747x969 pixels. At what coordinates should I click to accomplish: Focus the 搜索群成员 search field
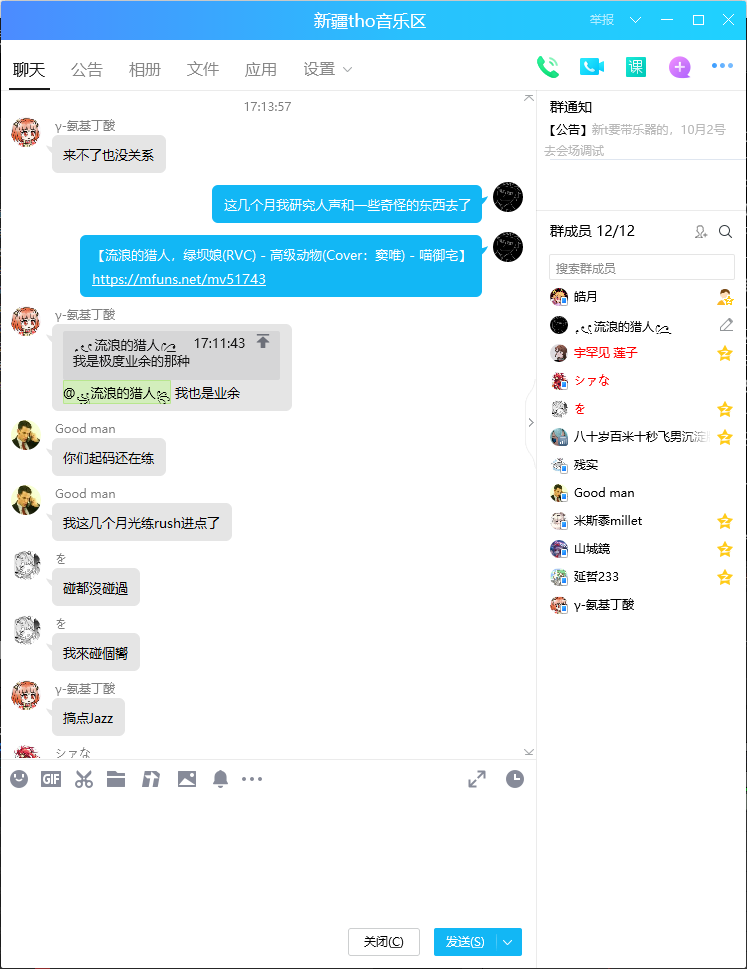641,268
